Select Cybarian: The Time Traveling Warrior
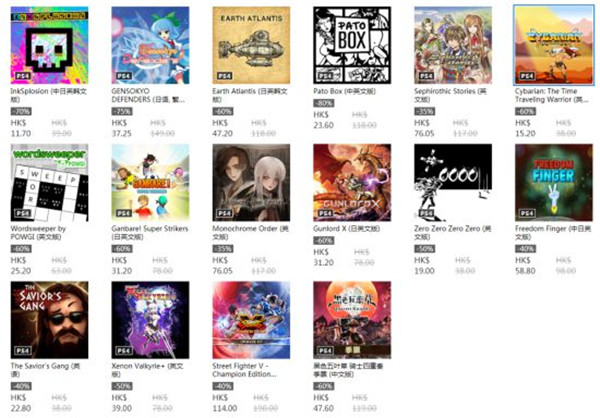 pyautogui.click(x=553, y=44)
